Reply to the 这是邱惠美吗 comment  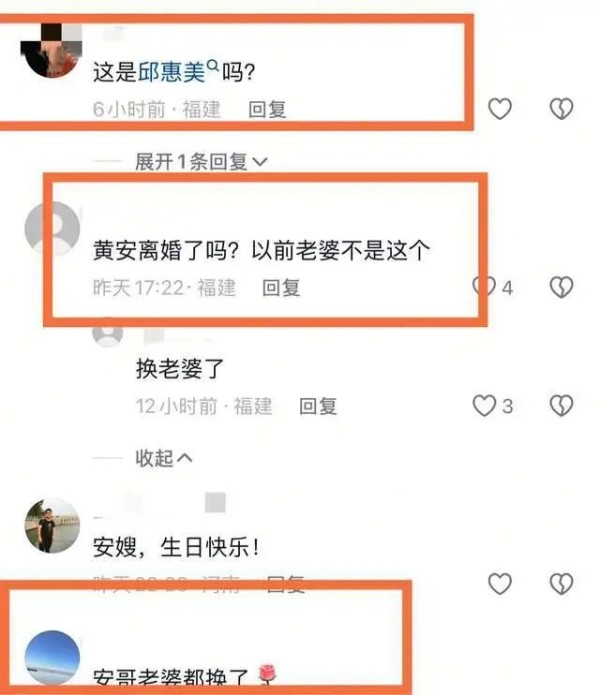[267, 110]
